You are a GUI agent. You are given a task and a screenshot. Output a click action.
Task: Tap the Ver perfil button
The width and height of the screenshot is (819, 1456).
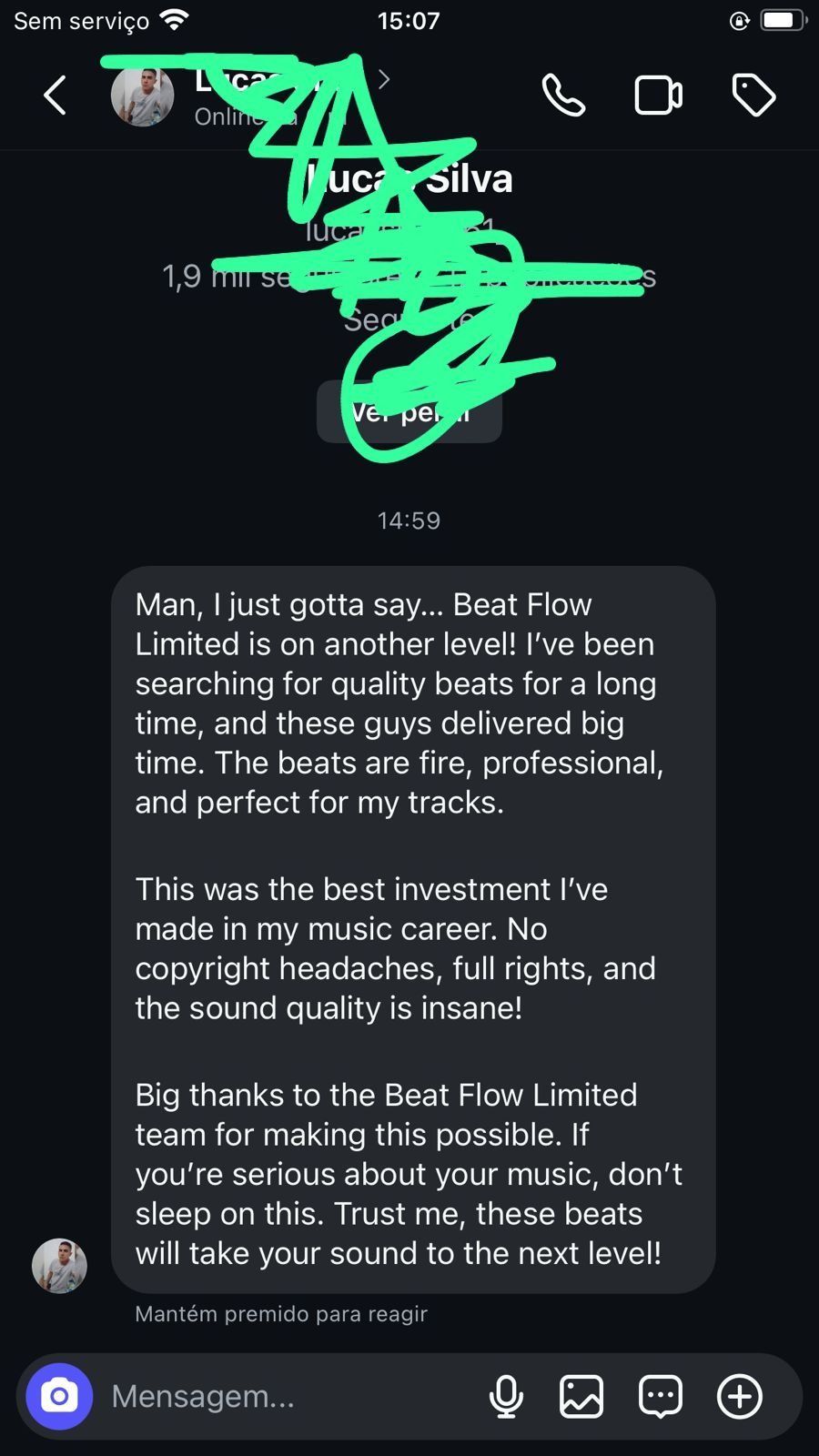409,412
